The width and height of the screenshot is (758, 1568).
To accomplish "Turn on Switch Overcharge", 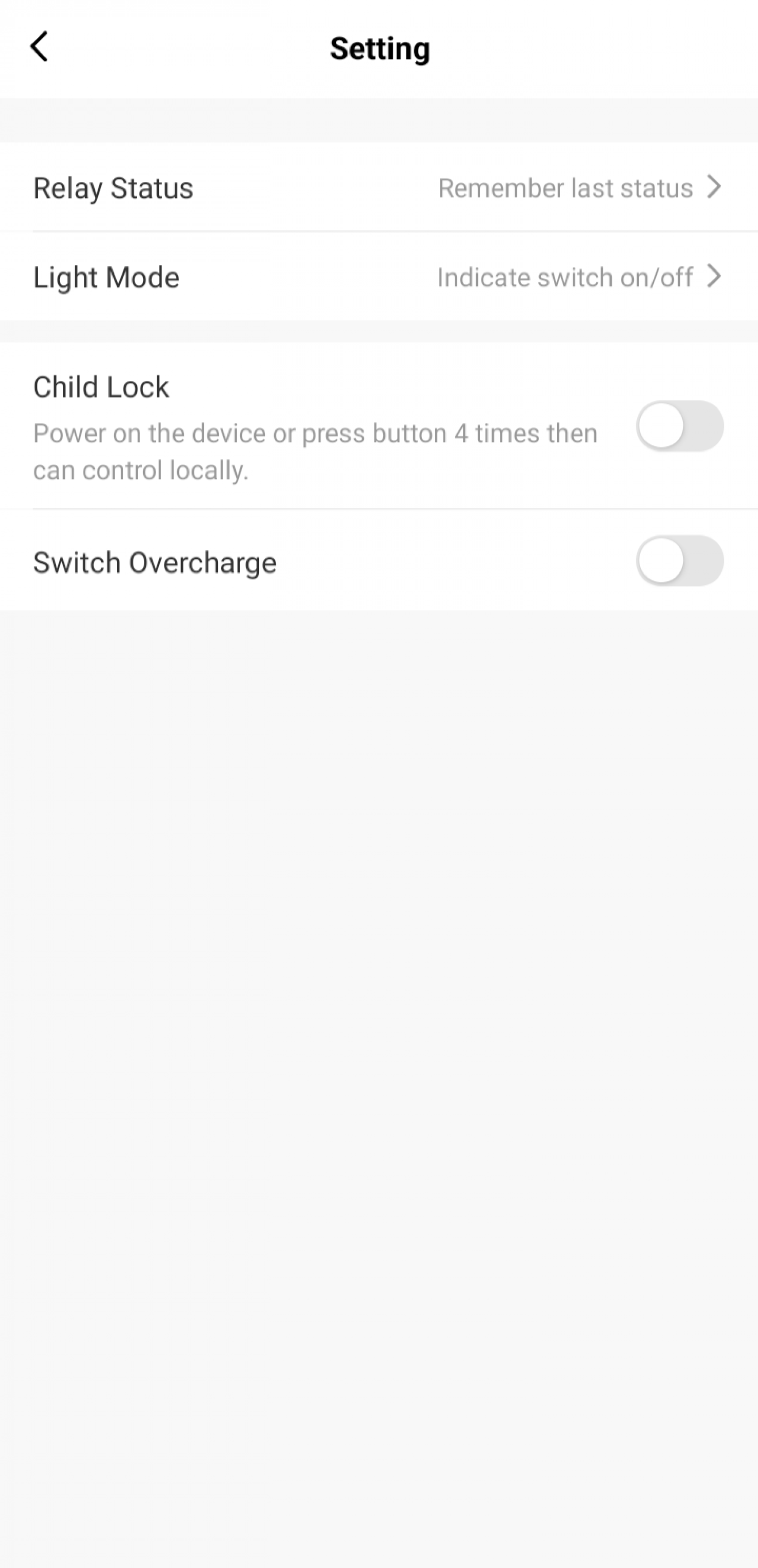I will pos(680,561).
